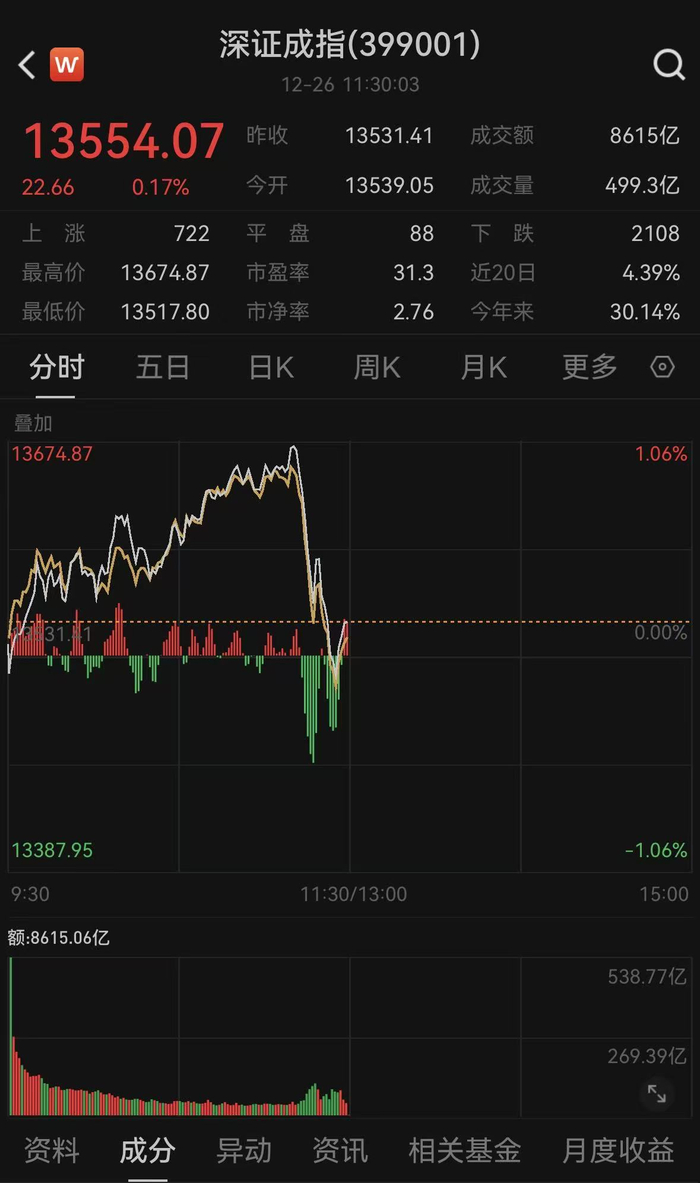The width and height of the screenshot is (700, 1183).
Task: Tap the 叠加 overlay button
Action: click(x=33, y=424)
